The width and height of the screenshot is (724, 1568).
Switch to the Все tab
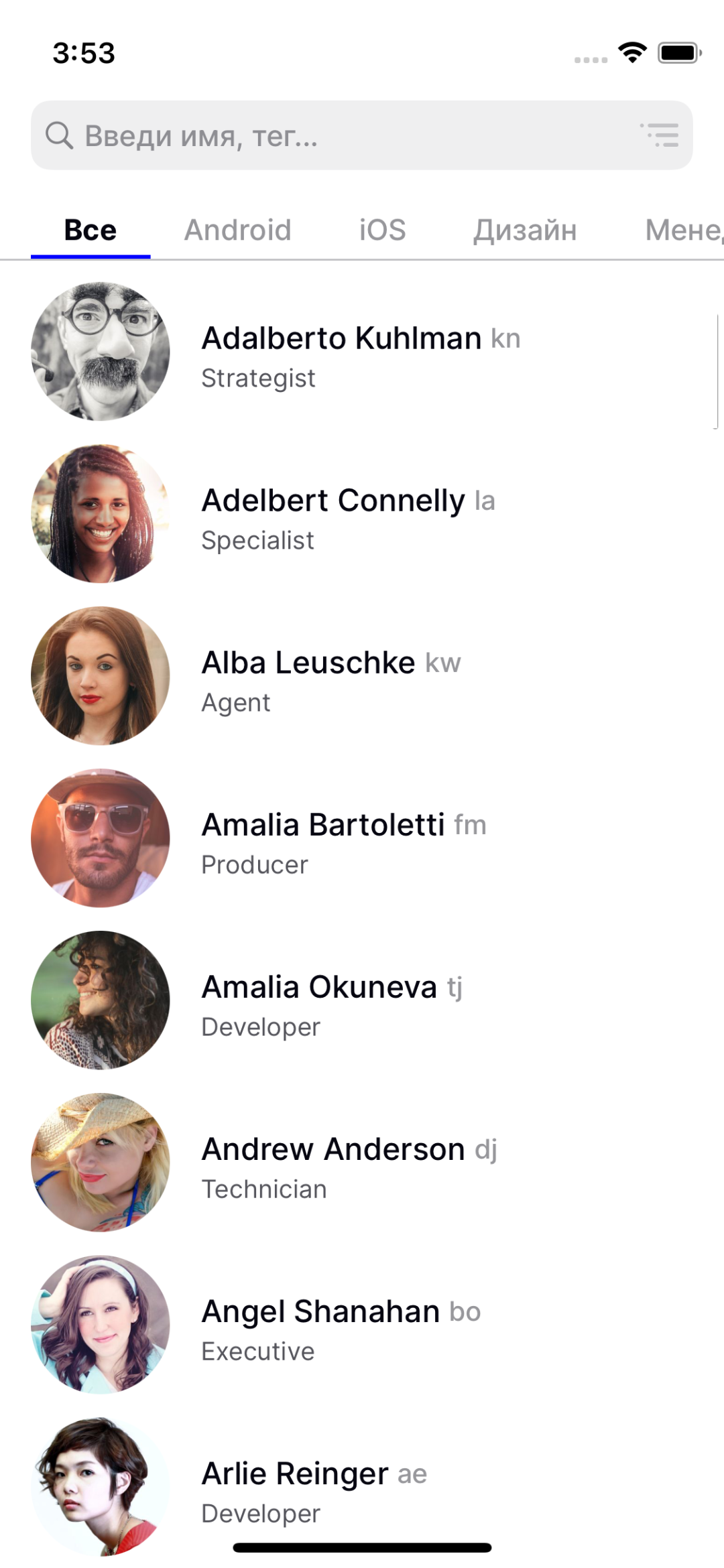[x=90, y=229]
